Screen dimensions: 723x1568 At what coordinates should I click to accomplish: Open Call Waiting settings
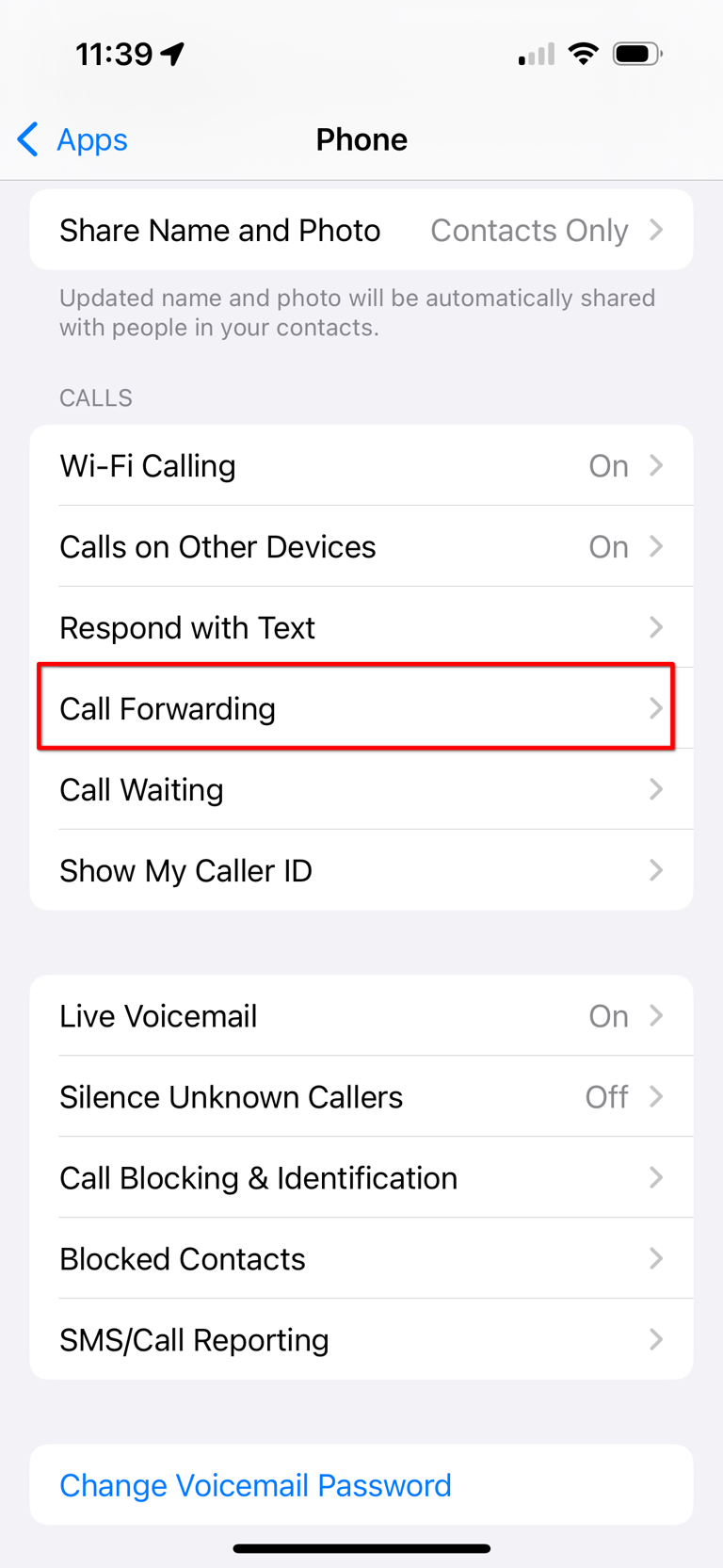point(361,789)
